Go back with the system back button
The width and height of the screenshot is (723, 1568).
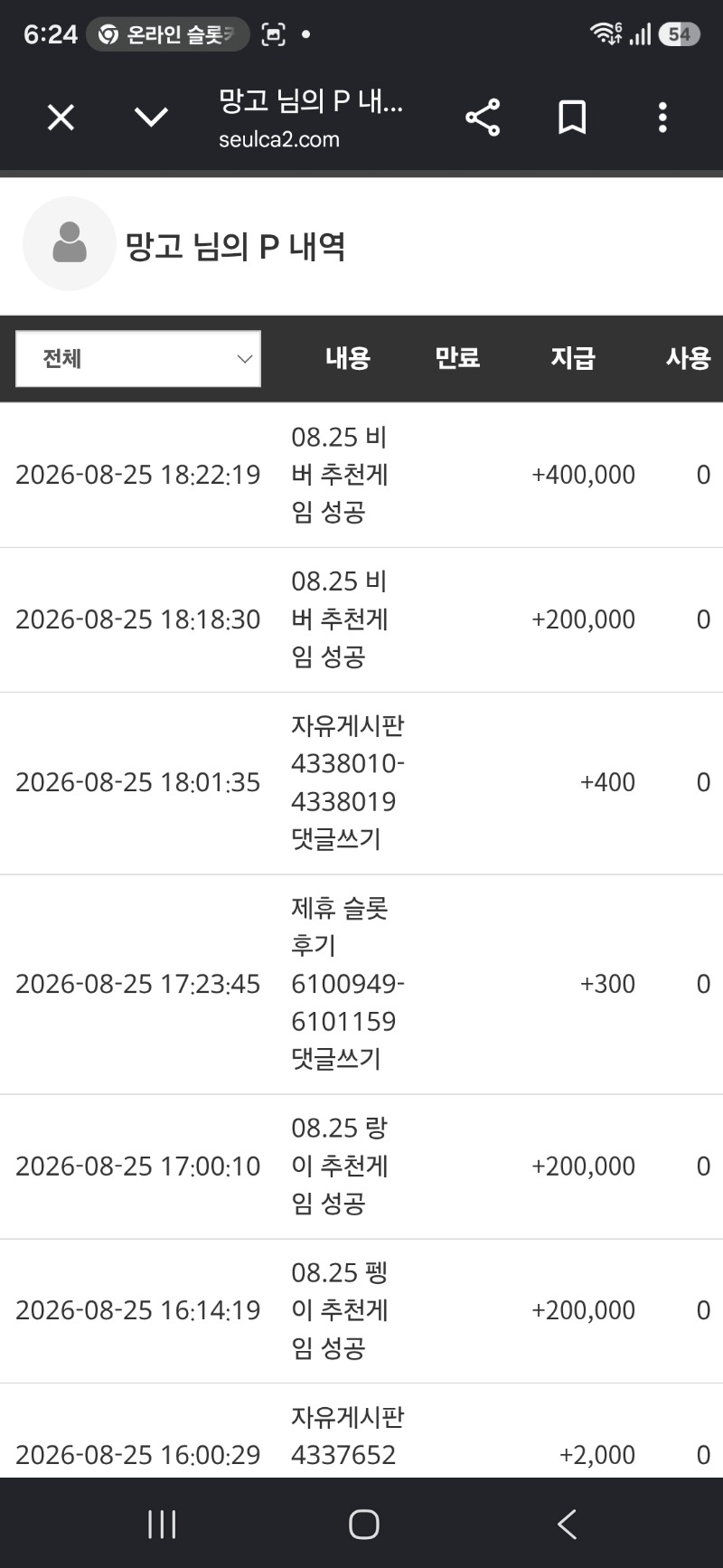pyautogui.click(x=567, y=1524)
